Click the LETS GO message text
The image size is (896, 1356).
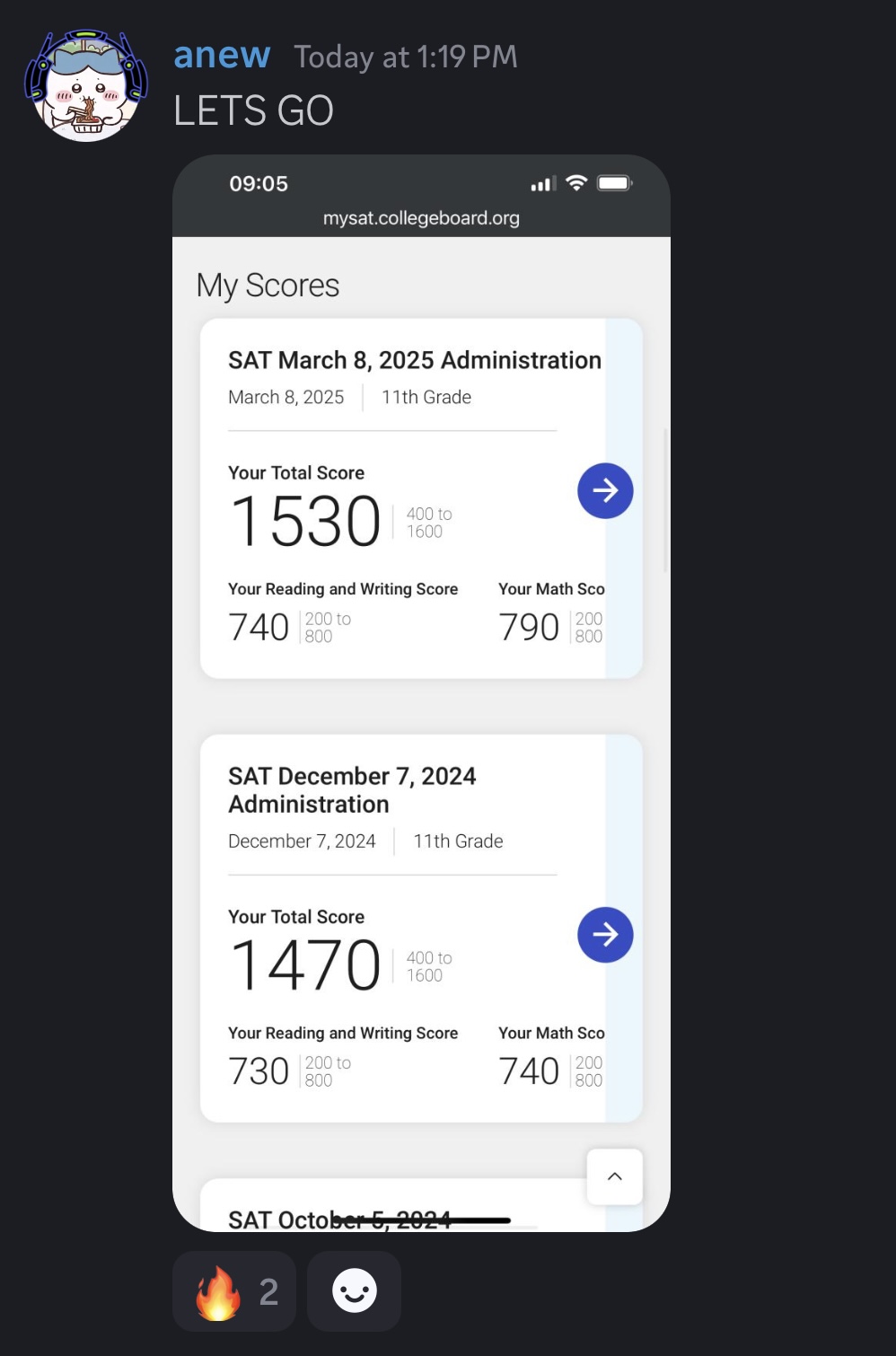pos(254,110)
